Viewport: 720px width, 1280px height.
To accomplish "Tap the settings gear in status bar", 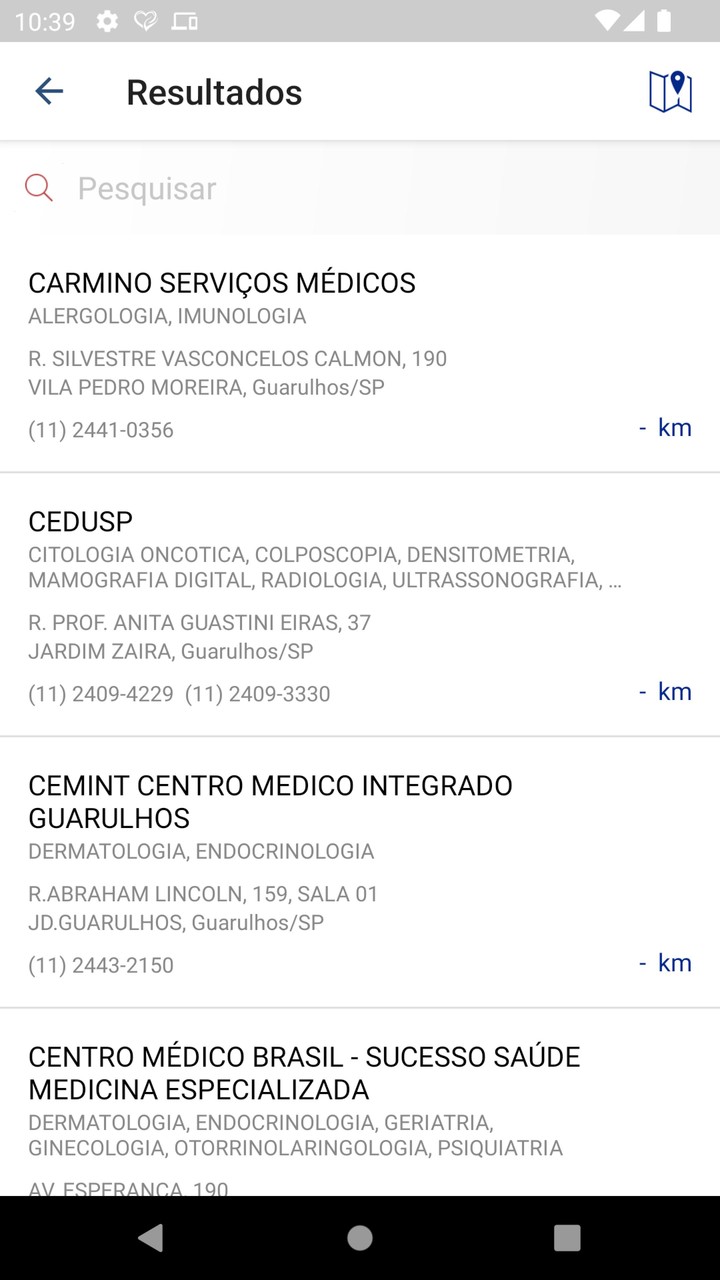I will (x=107, y=20).
